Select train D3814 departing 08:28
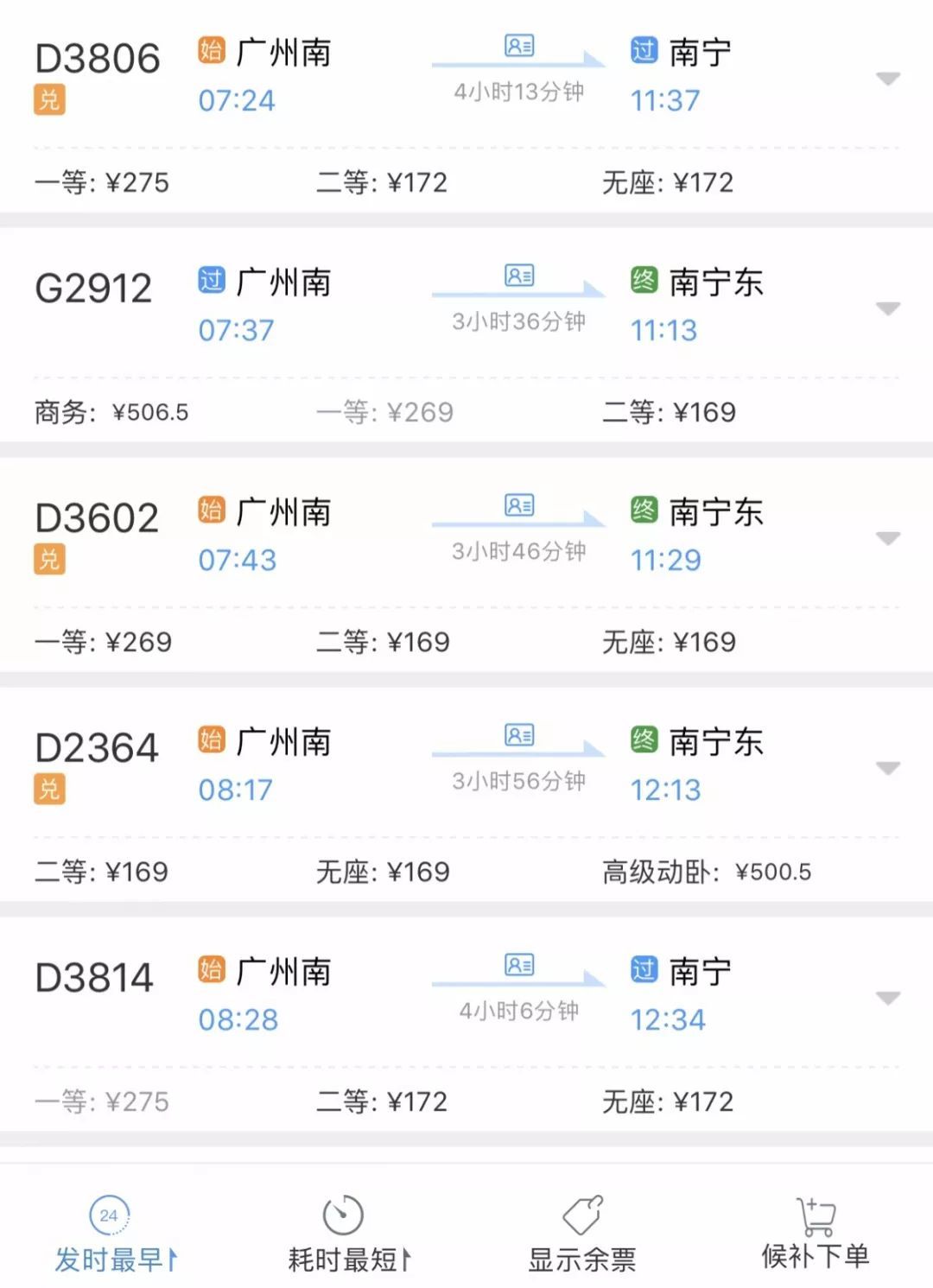 pyautogui.click(x=93, y=978)
